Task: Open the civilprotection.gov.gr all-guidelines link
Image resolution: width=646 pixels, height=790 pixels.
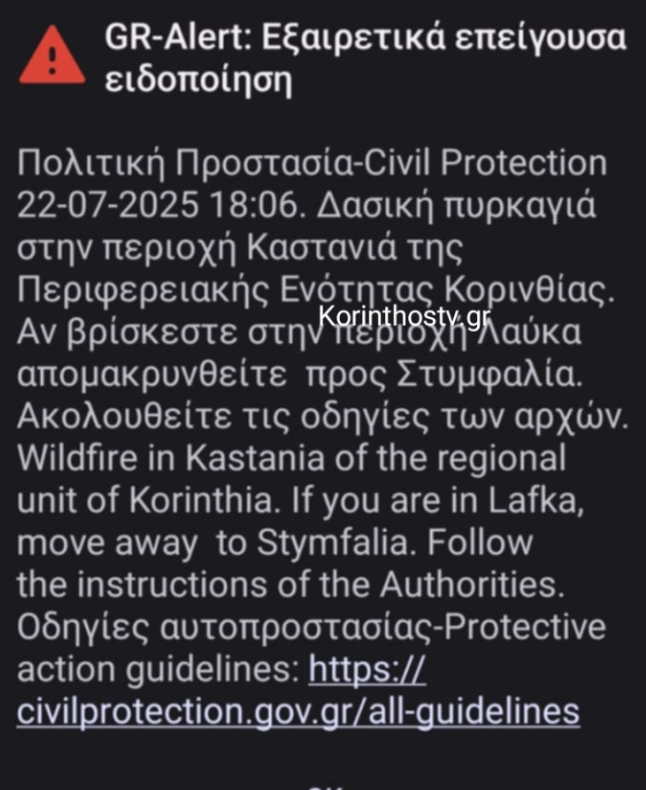Action: click(x=298, y=711)
